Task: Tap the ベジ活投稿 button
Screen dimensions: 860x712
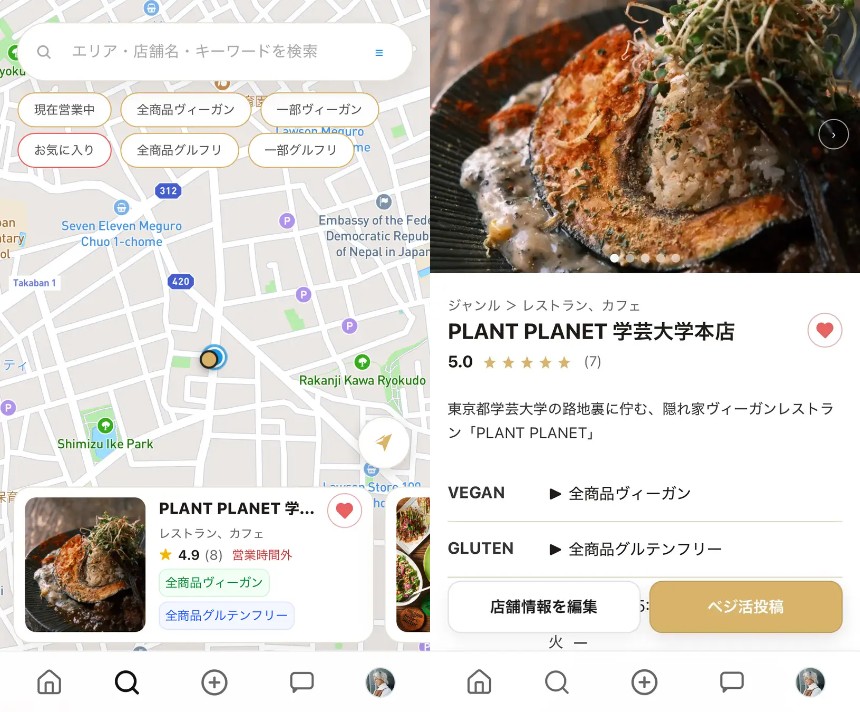Action: point(745,606)
